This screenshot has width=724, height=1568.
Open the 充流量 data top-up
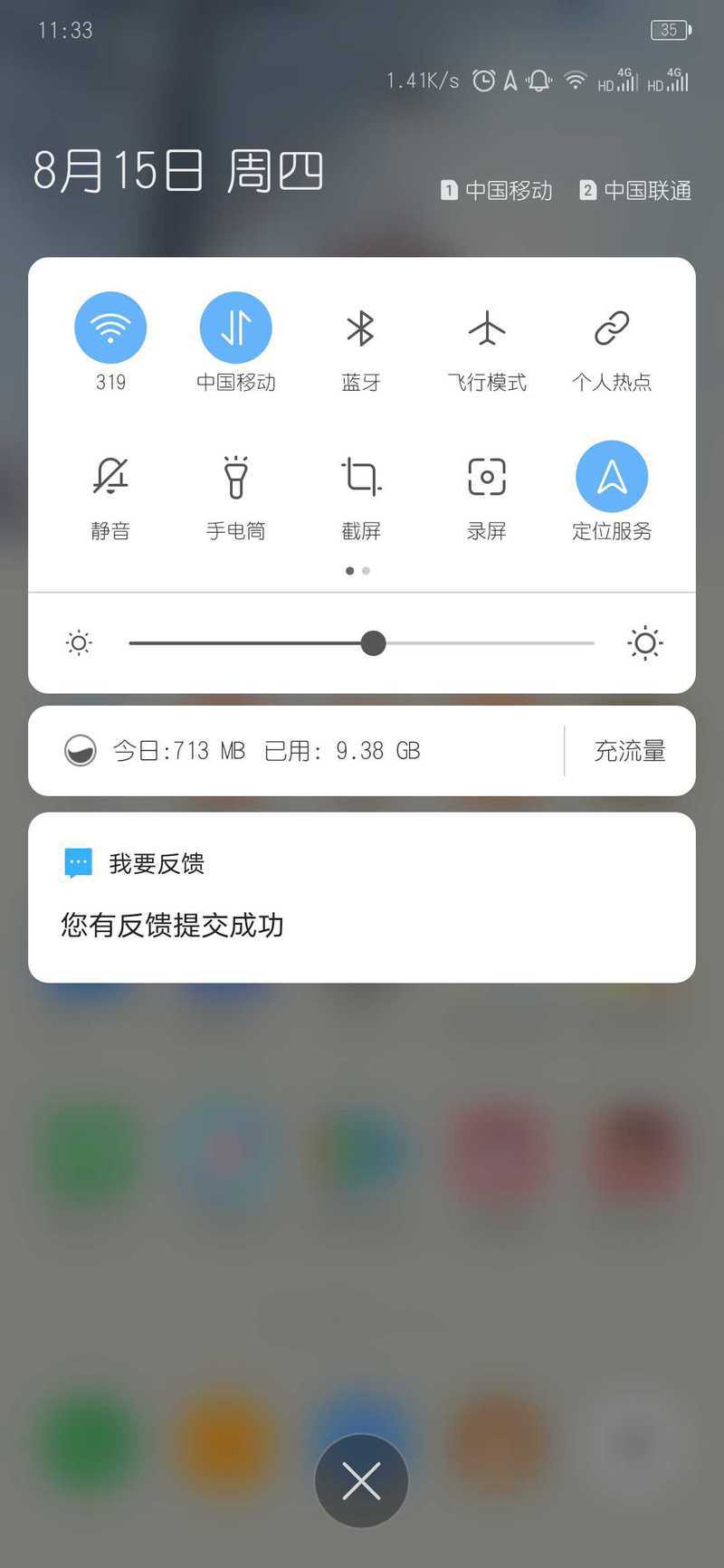click(x=630, y=751)
